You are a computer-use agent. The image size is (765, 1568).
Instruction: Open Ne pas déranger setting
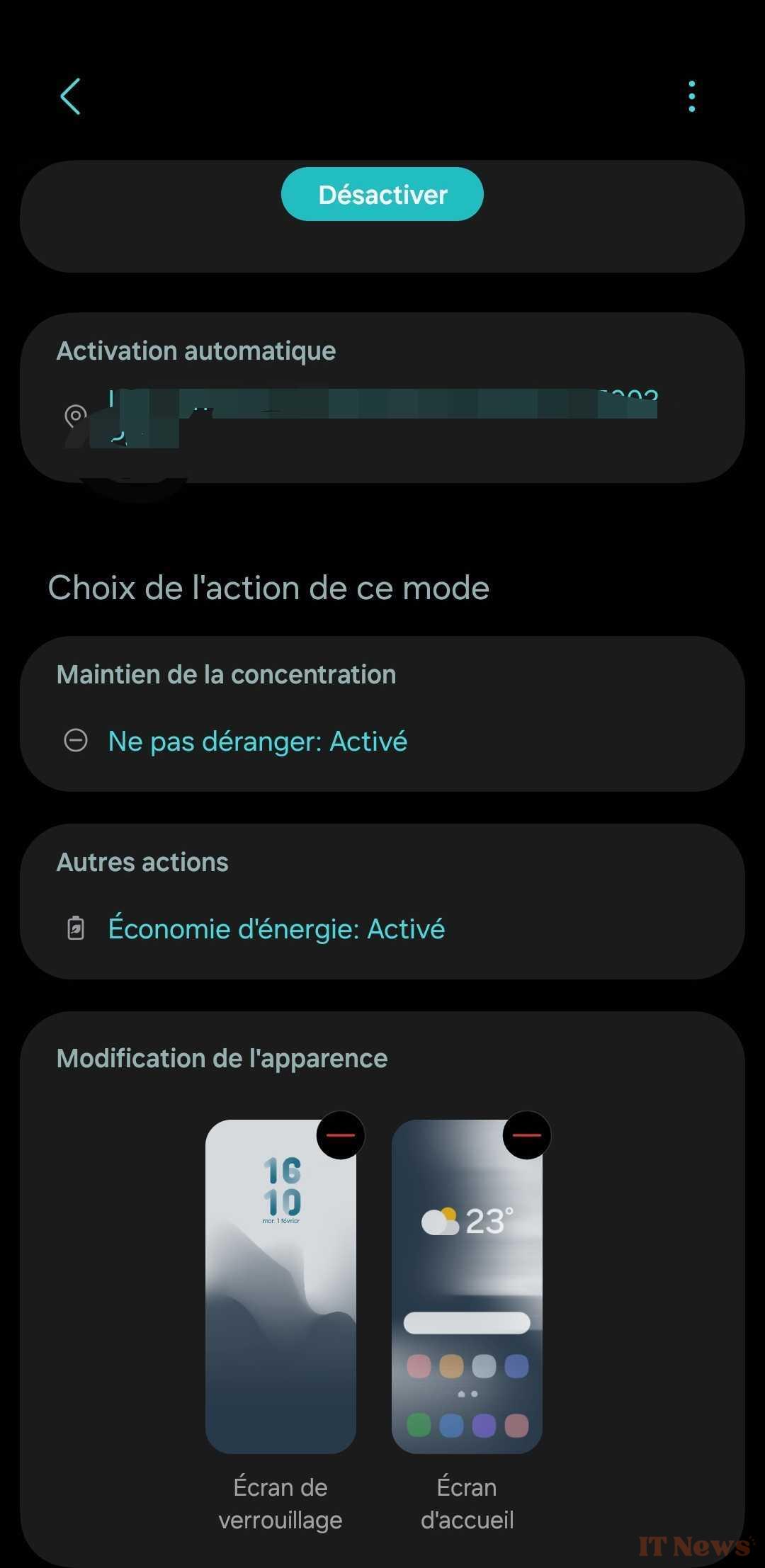[257, 742]
